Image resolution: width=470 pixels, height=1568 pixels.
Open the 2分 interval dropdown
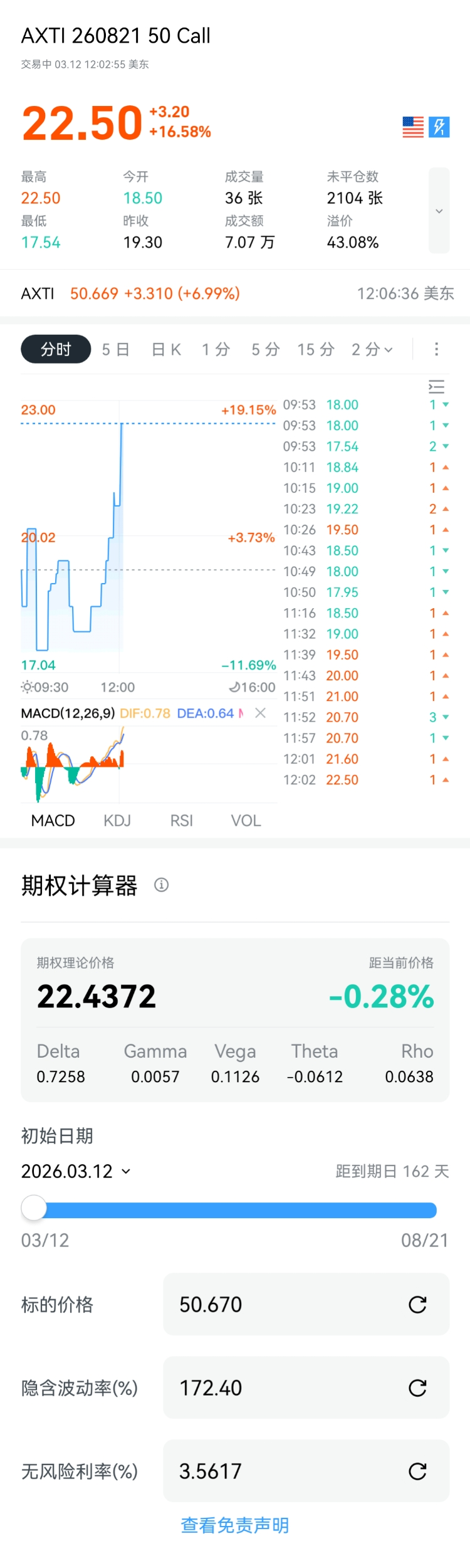(372, 349)
